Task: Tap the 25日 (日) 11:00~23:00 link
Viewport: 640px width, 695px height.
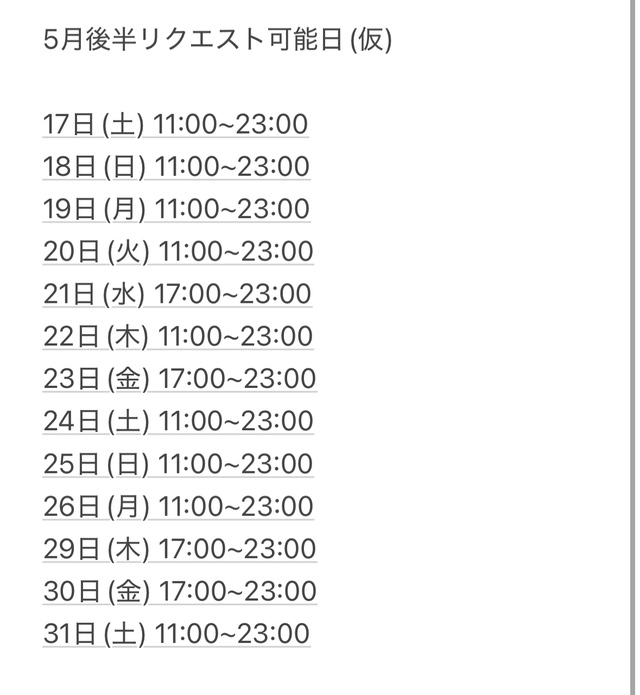Action: (x=178, y=464)
